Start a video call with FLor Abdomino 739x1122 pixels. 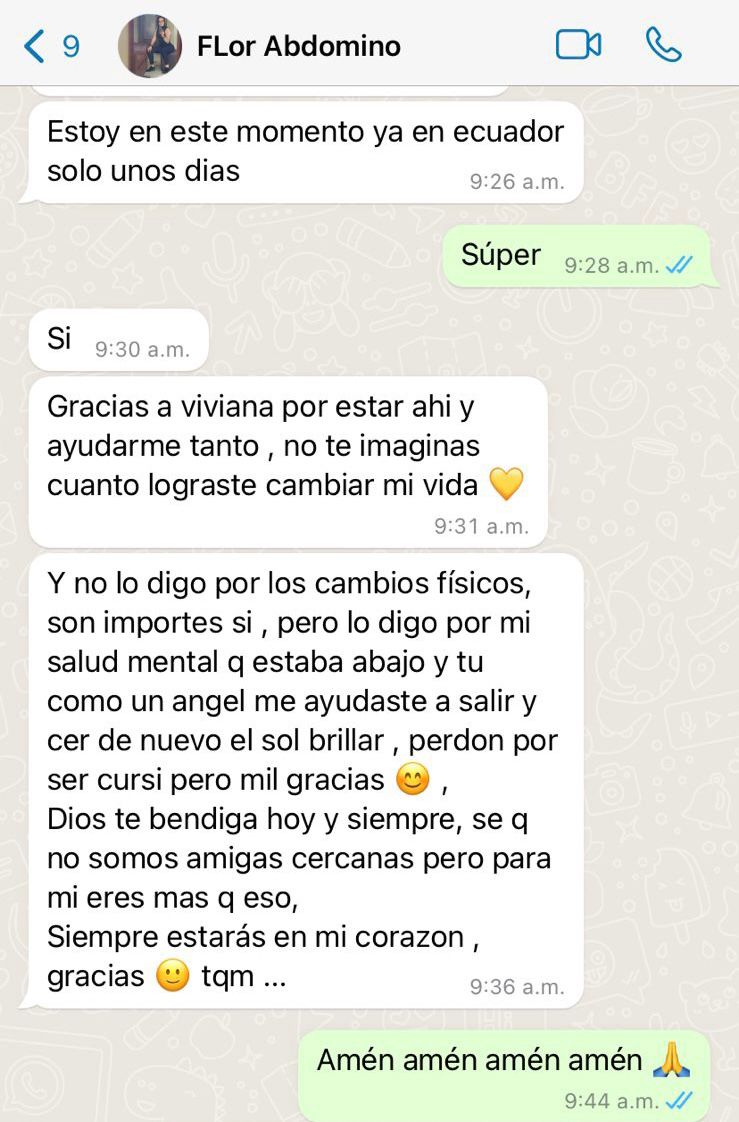pos(576,45)
